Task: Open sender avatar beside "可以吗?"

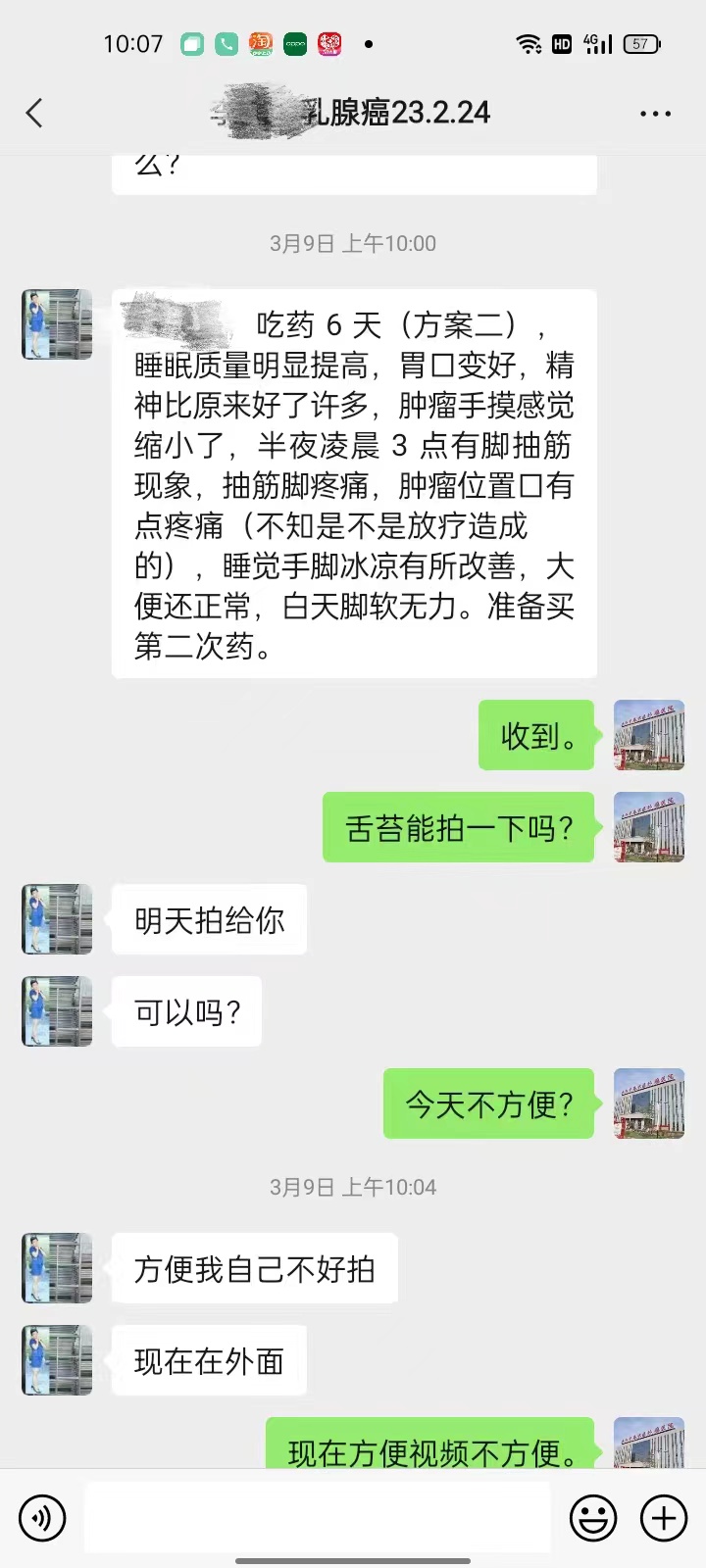Action: [x=57, y=1011]
